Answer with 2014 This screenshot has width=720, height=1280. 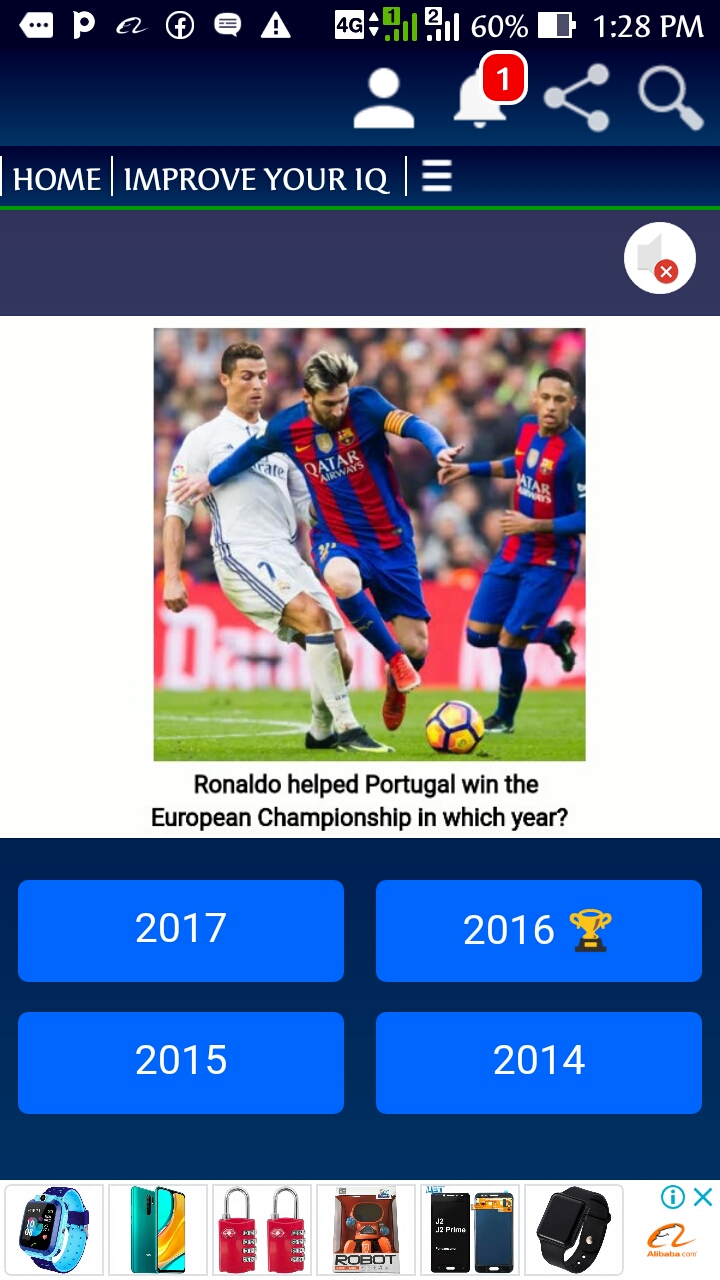click(539, 1063)
